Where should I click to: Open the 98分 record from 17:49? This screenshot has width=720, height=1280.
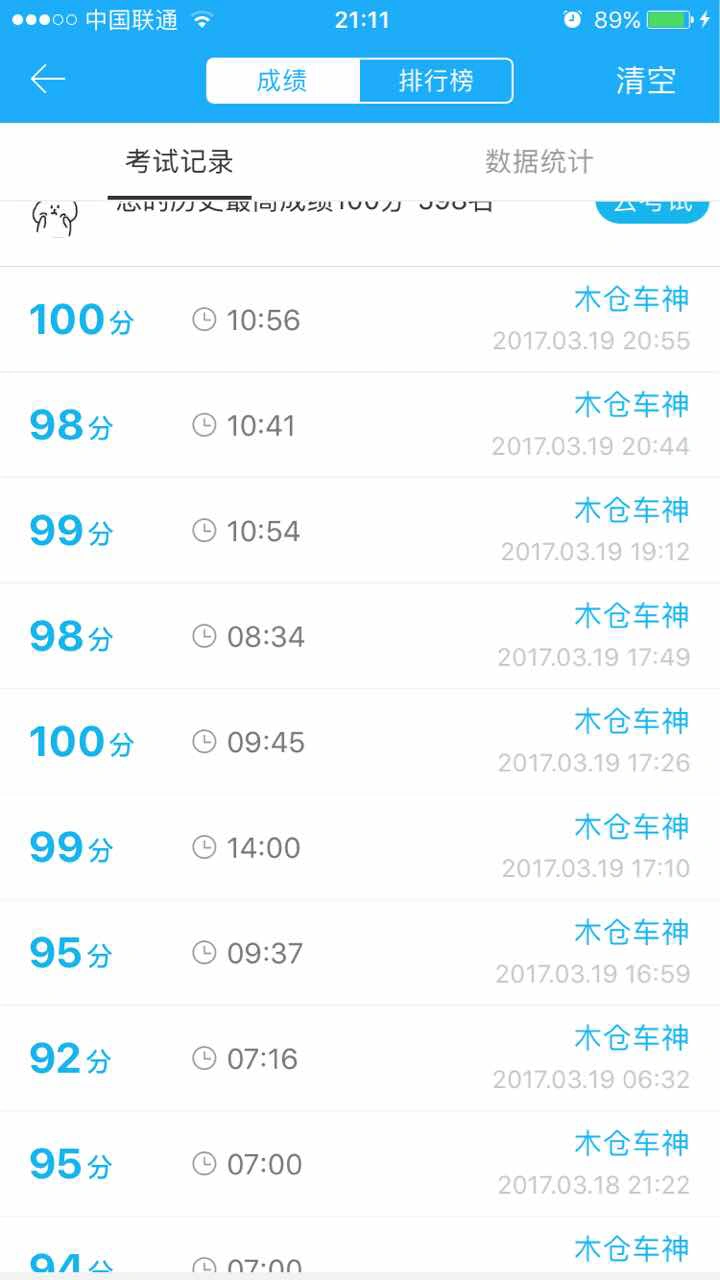pyautogui.click(x=360, y=636)
